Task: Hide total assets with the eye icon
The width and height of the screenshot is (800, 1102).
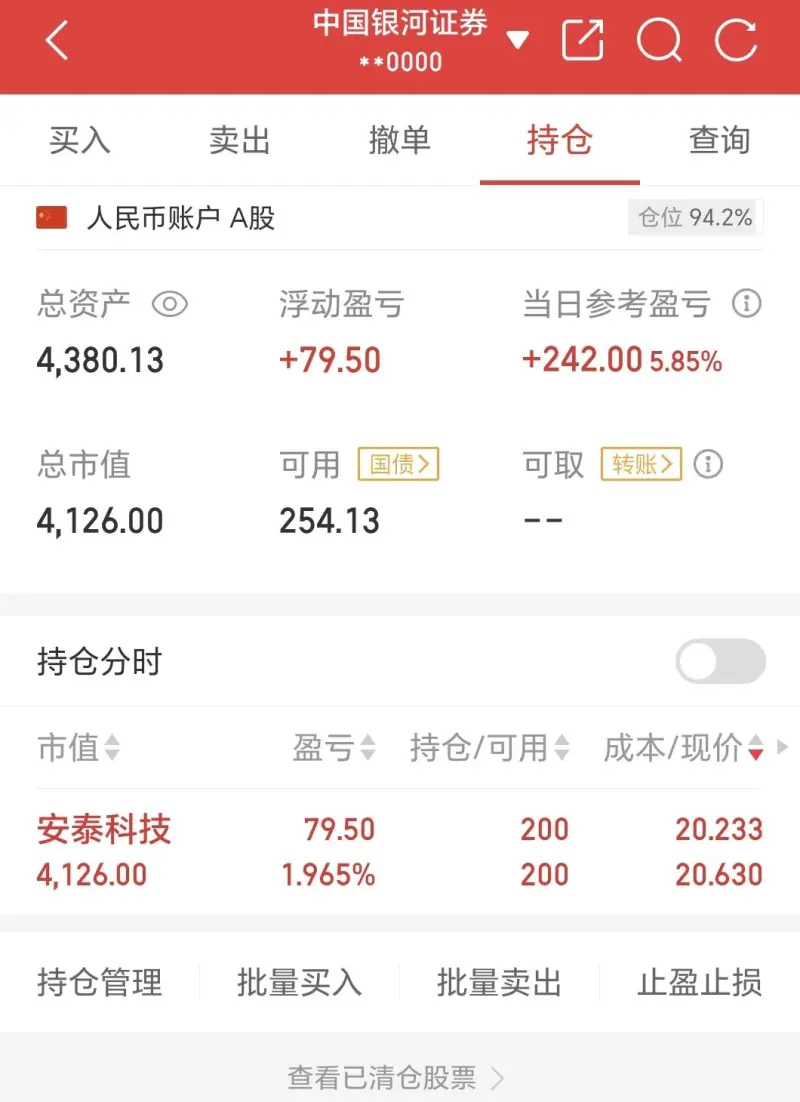Action: pyautogui.click(x=170, y=304)
